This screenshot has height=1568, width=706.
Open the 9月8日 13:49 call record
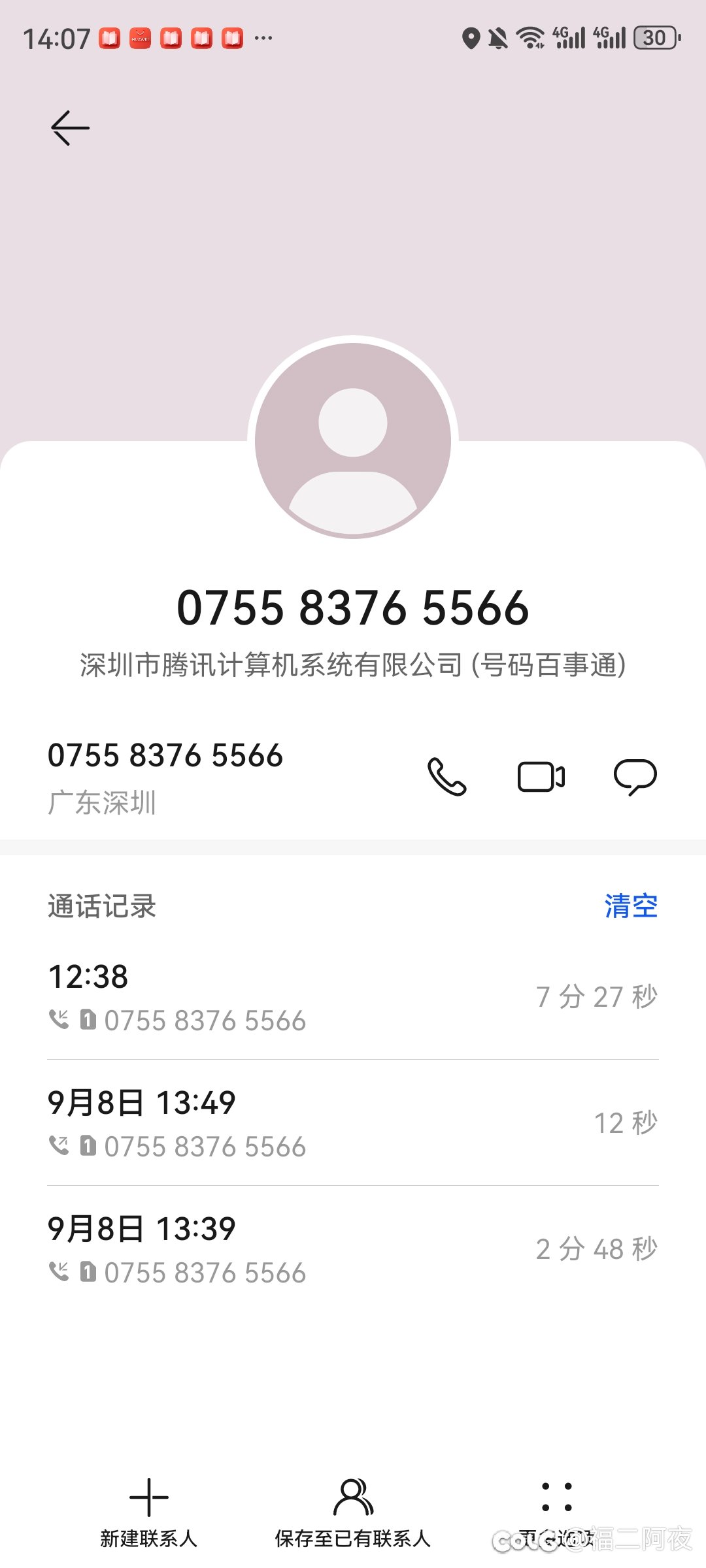pyautogui.click(x=353, y=1123)
